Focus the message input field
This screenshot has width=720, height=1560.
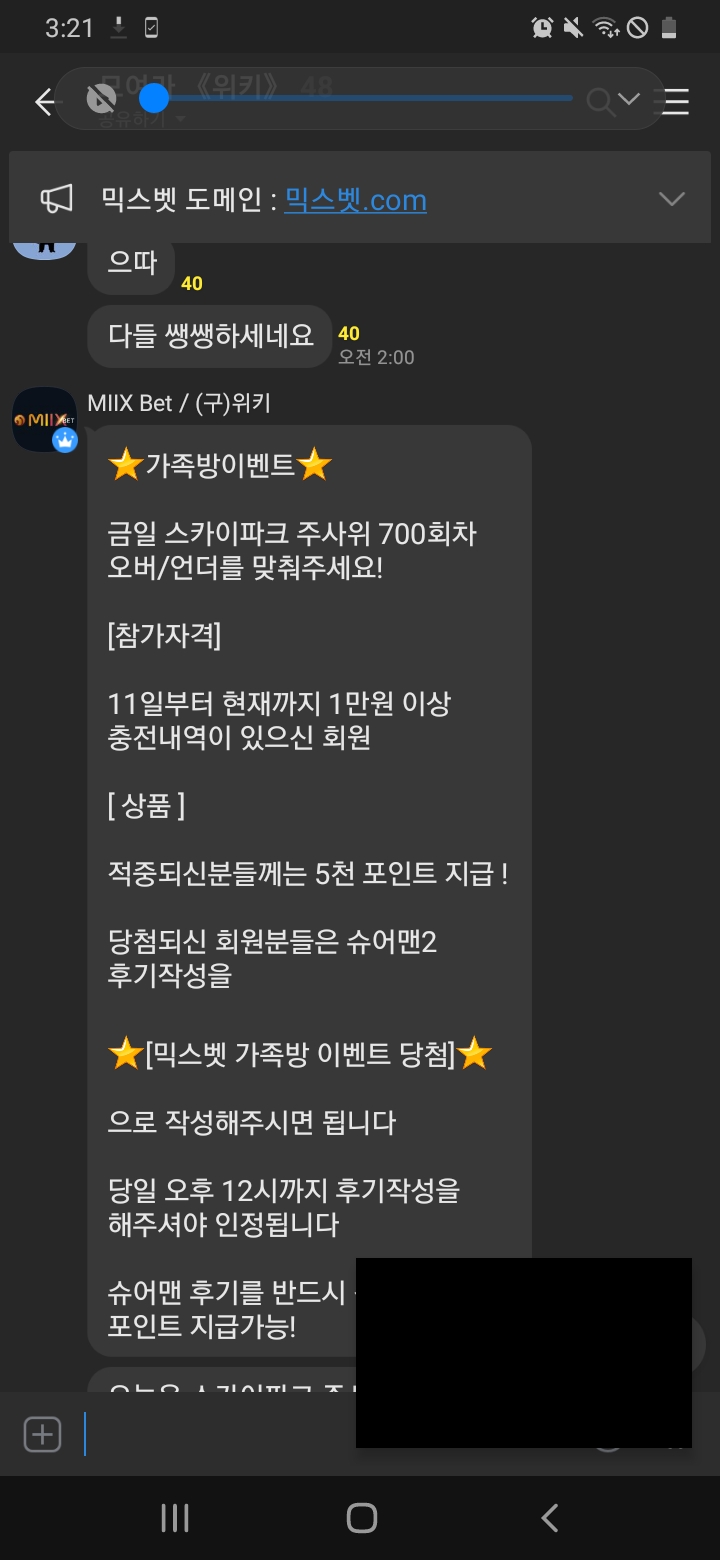(x=220, y=1435)
